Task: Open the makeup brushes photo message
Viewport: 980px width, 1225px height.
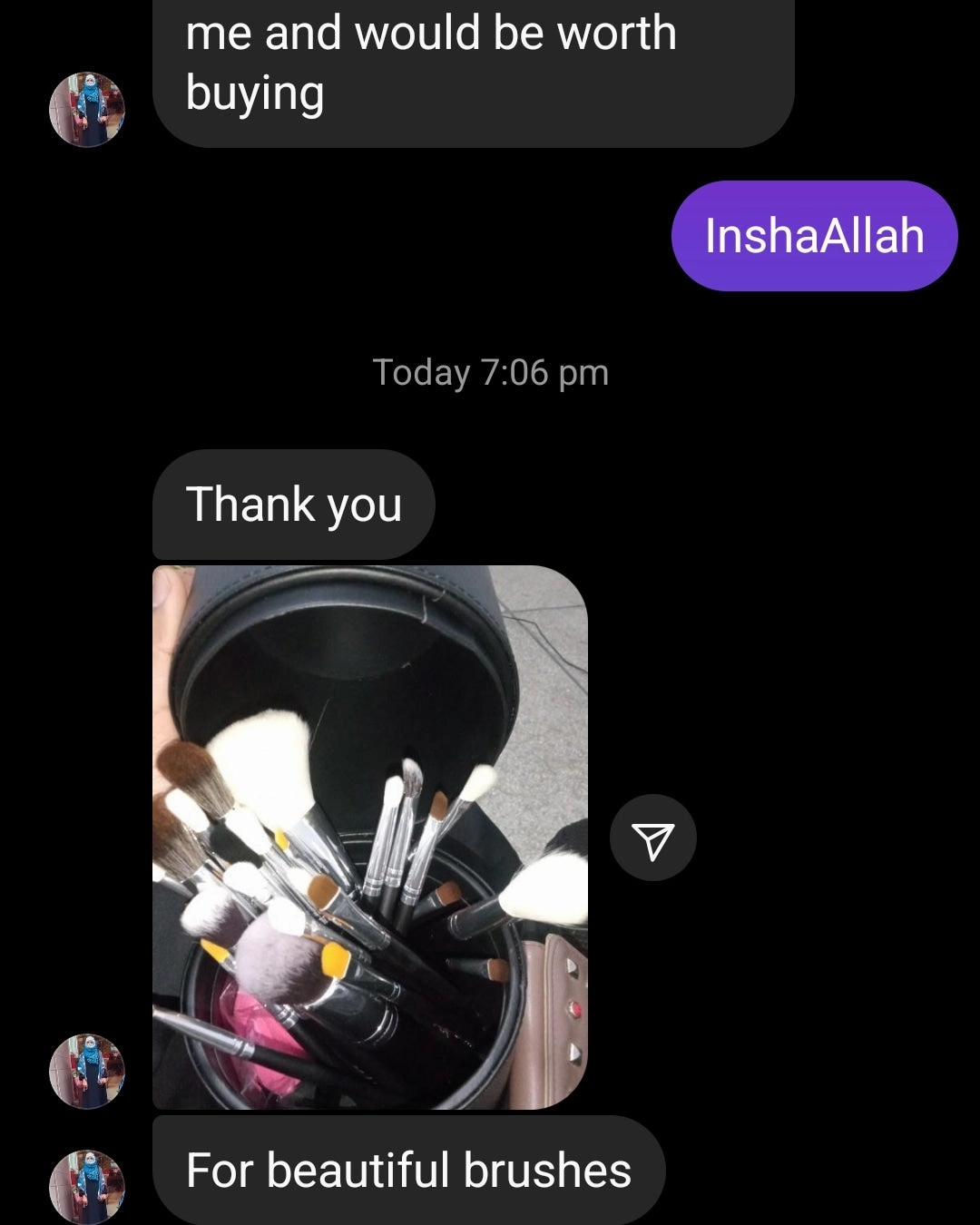Action: coord(369,837)
